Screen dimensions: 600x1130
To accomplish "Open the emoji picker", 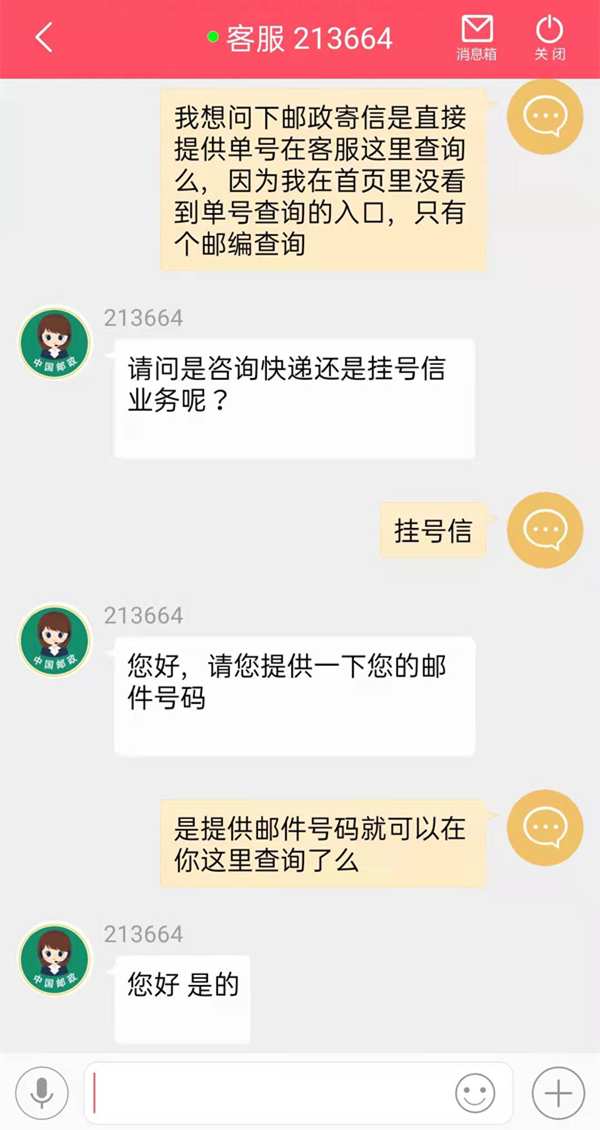I will tap(475, 1093).
